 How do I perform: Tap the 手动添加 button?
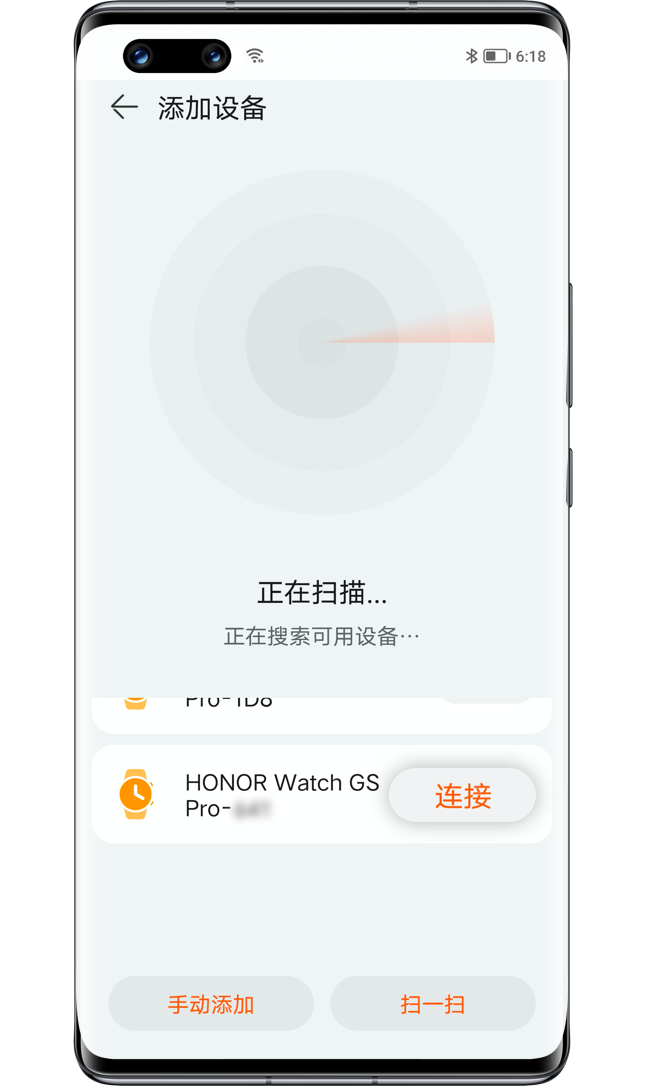(211, 1004)
